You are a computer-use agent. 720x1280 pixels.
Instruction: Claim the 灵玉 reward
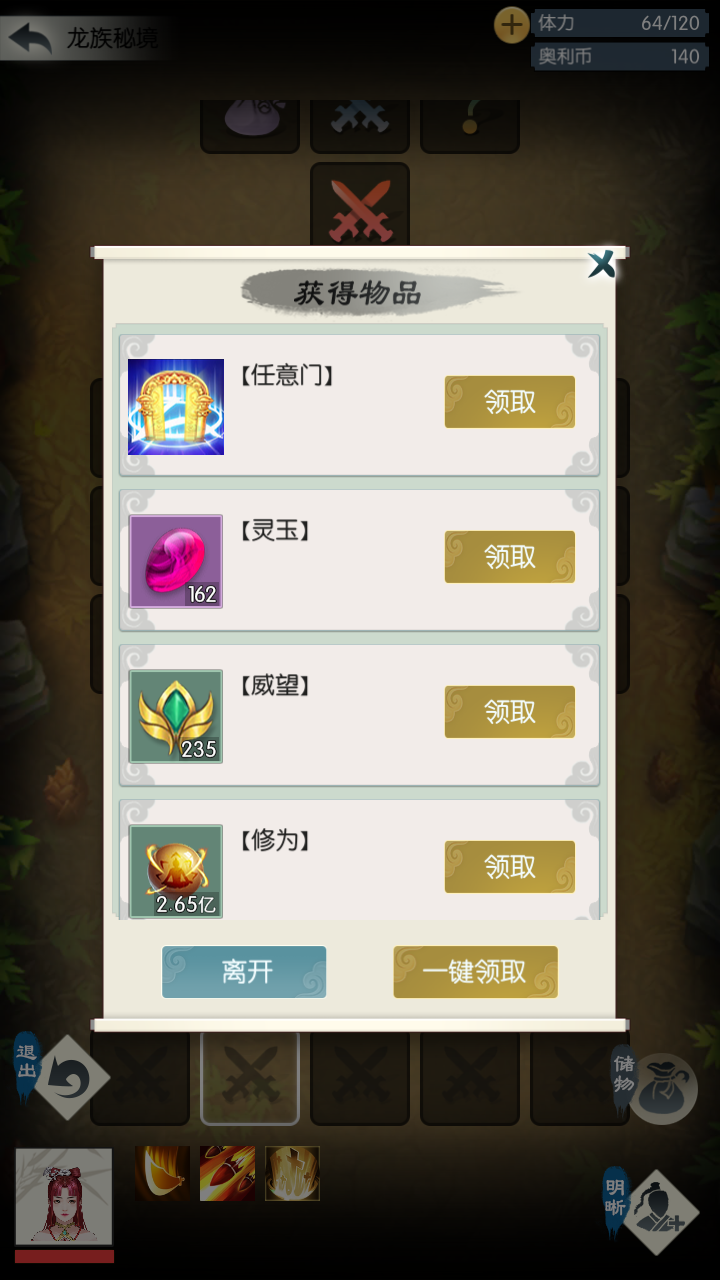[509, 557]
